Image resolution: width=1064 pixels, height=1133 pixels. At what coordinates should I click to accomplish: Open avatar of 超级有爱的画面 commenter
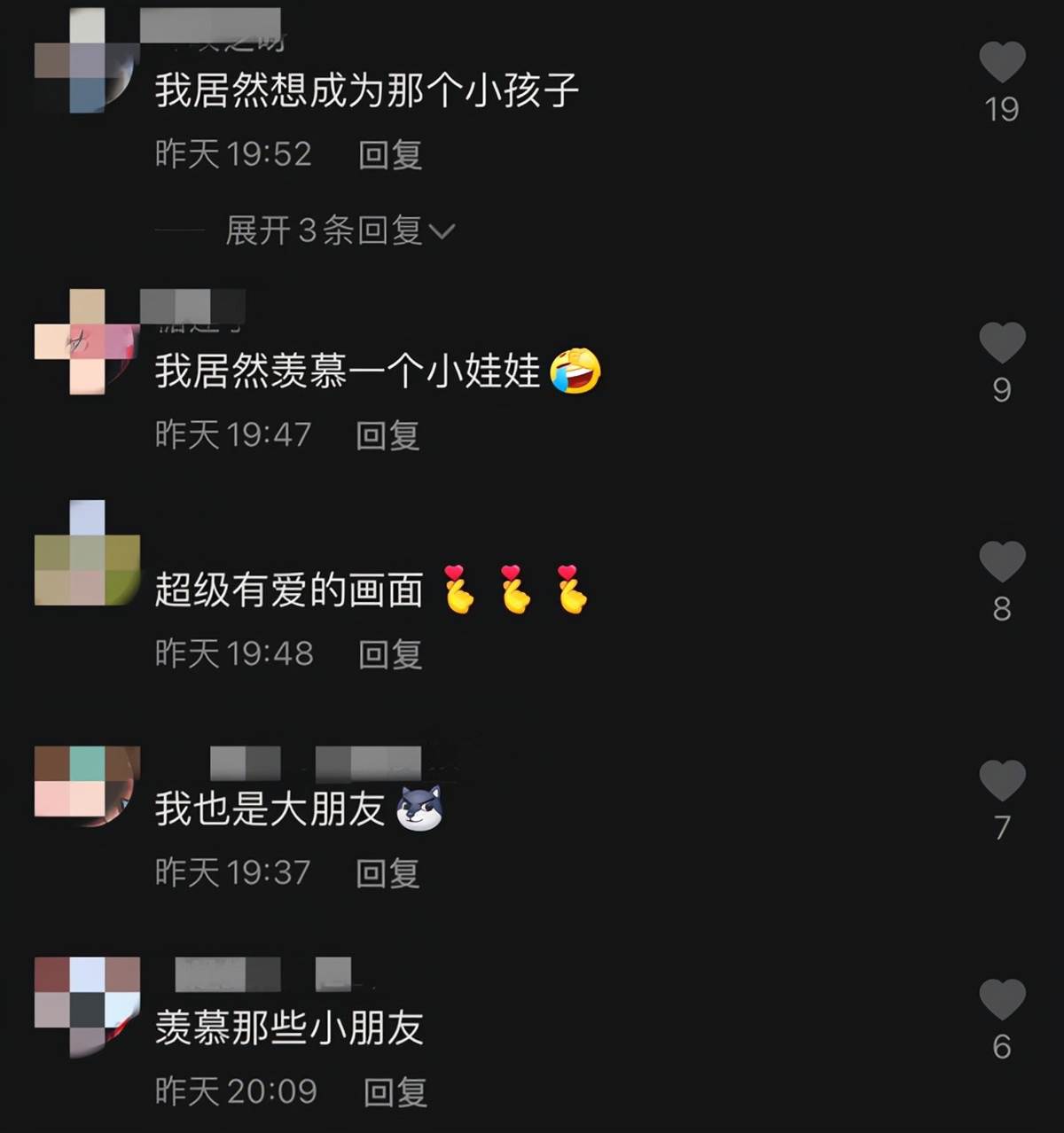point(87,554)
